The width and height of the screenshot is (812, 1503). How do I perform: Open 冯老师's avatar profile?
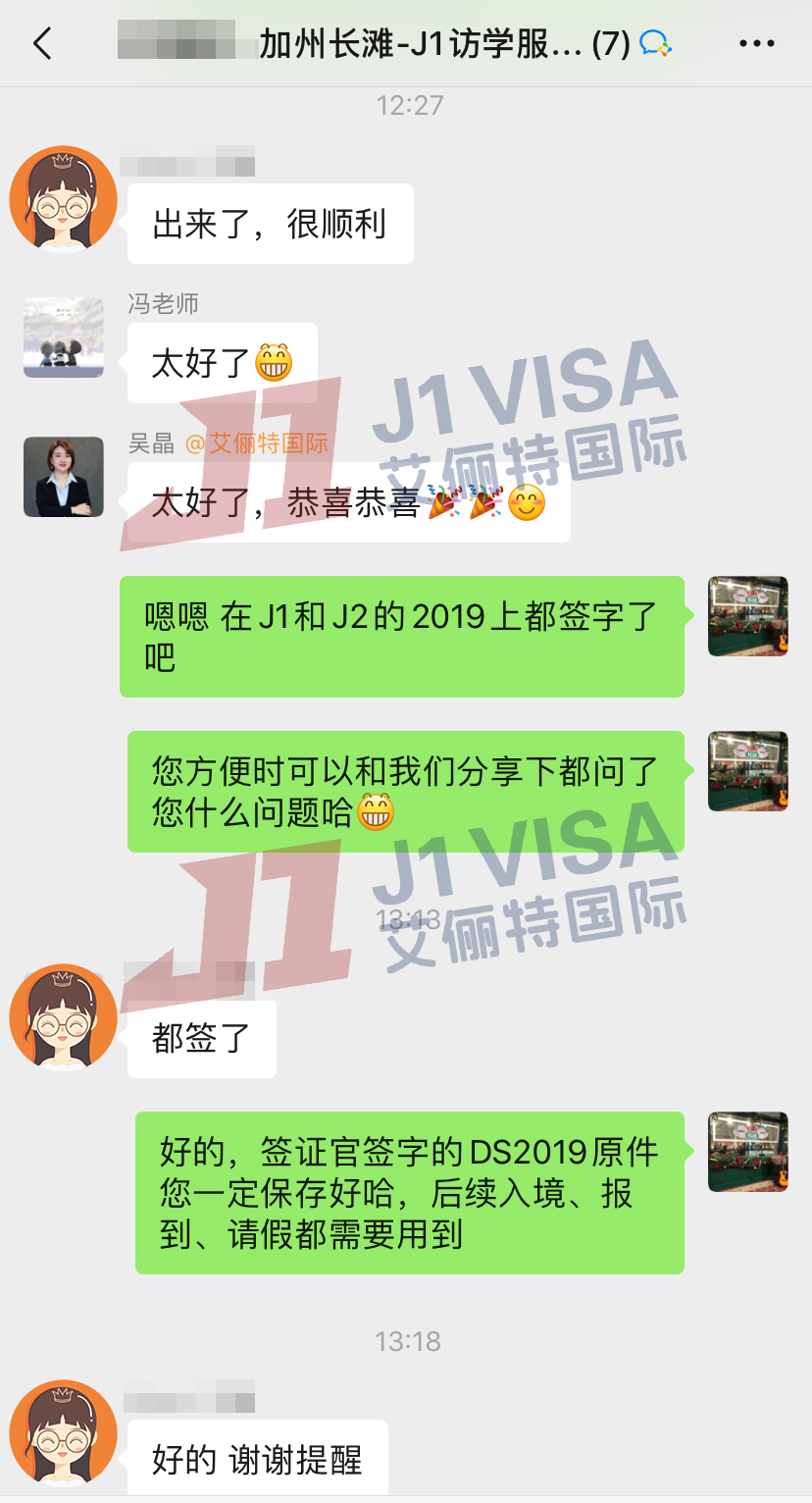pyautogui.click(x=64, y=337)
